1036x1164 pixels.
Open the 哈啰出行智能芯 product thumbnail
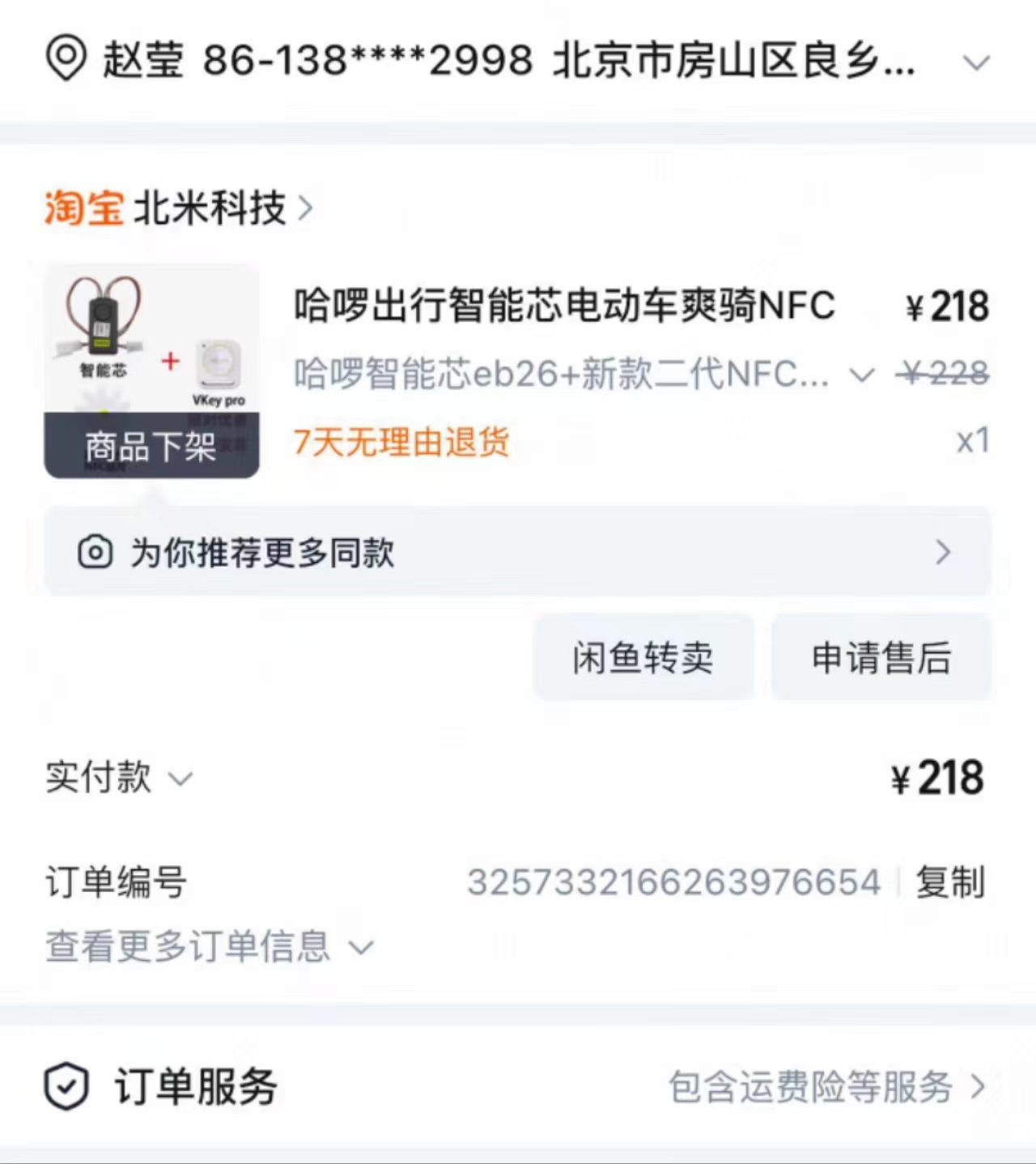(151, 371)
